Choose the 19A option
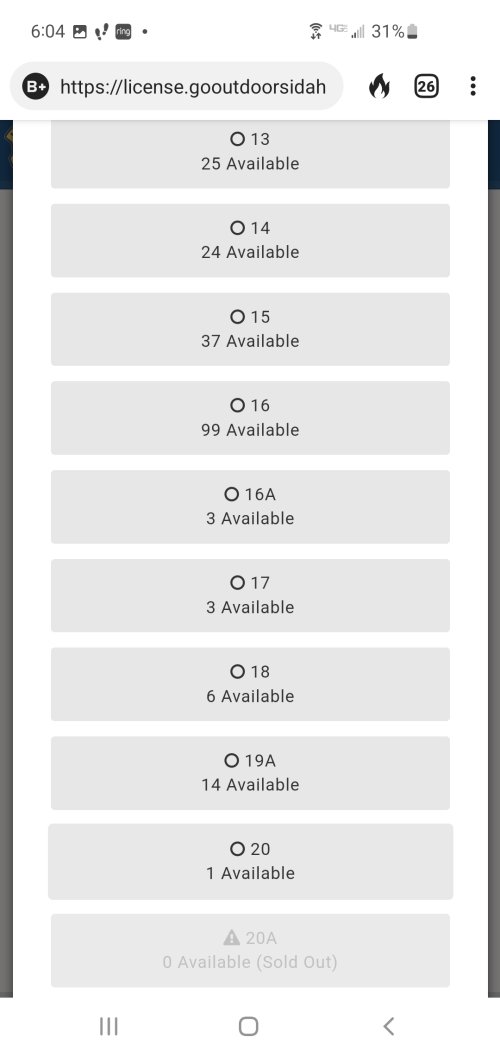 250,773
